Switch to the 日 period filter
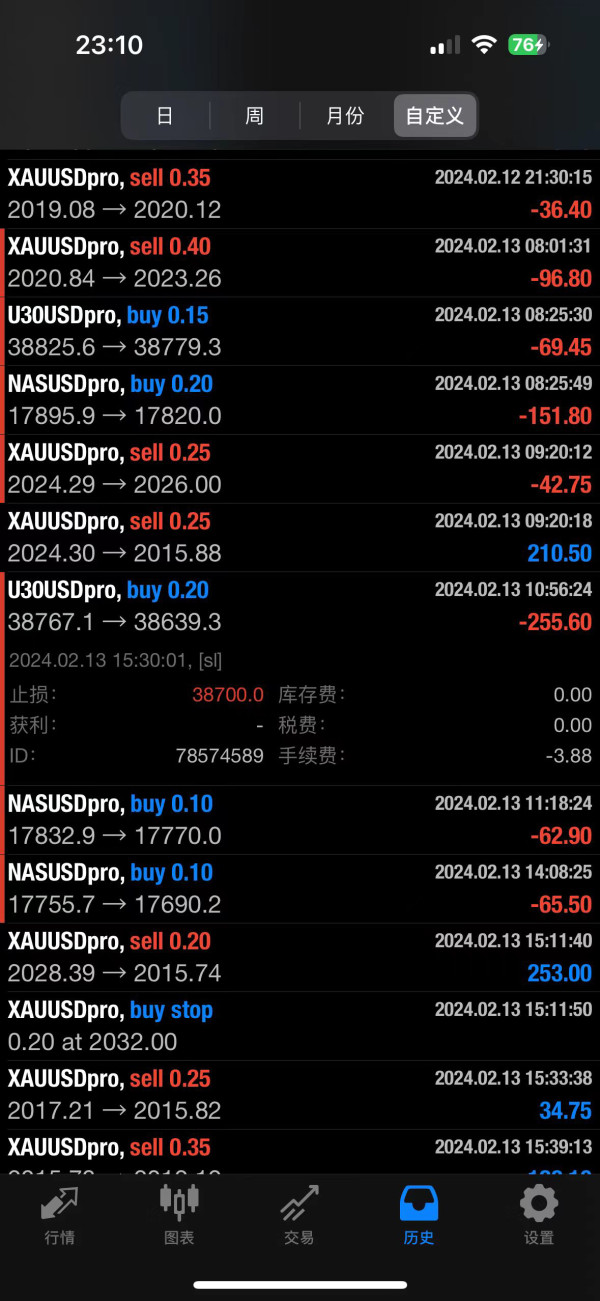This screenshot has height=1301, width=600. tap(165, 116)
